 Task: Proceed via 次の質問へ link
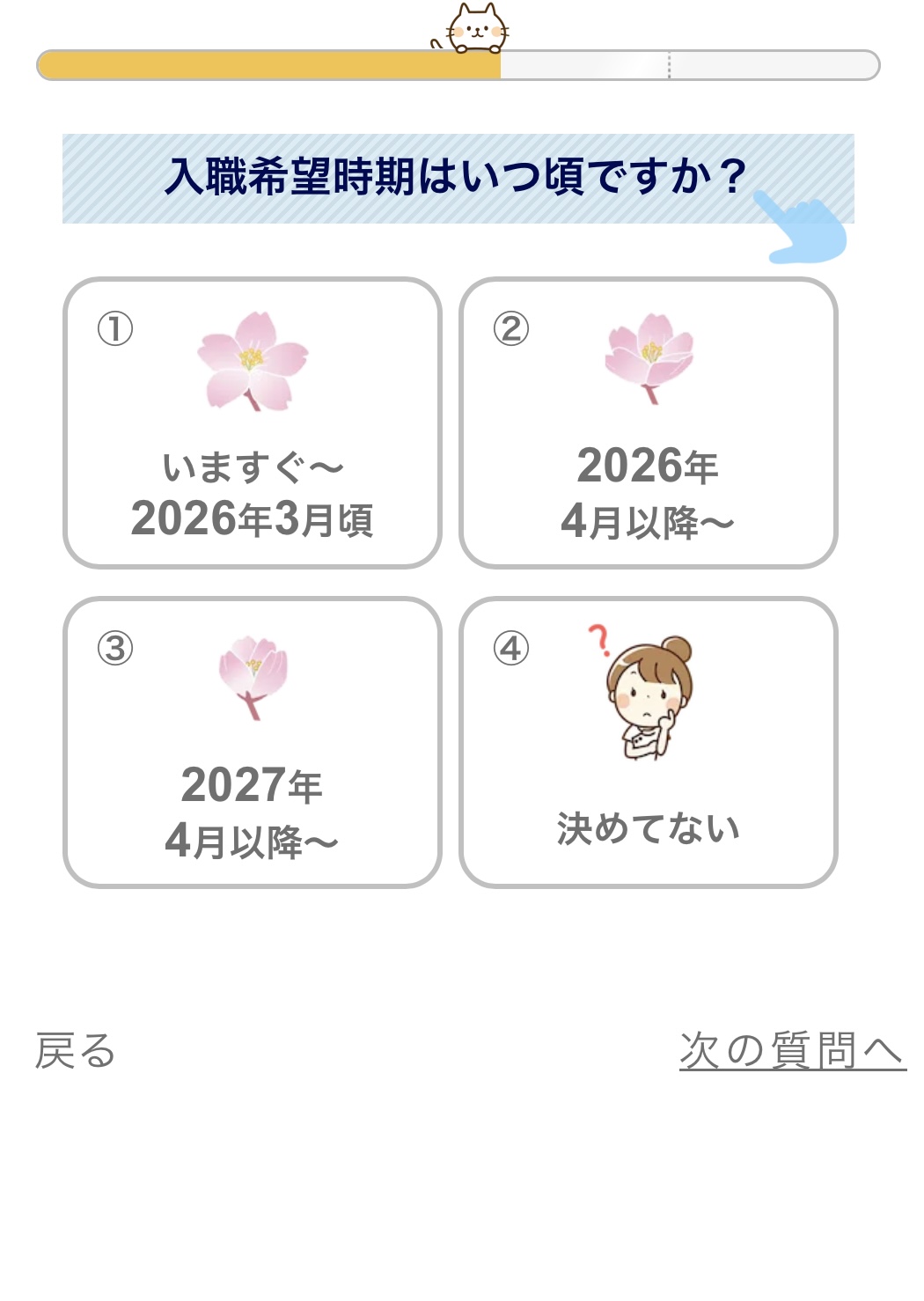tap(792, 1051)
